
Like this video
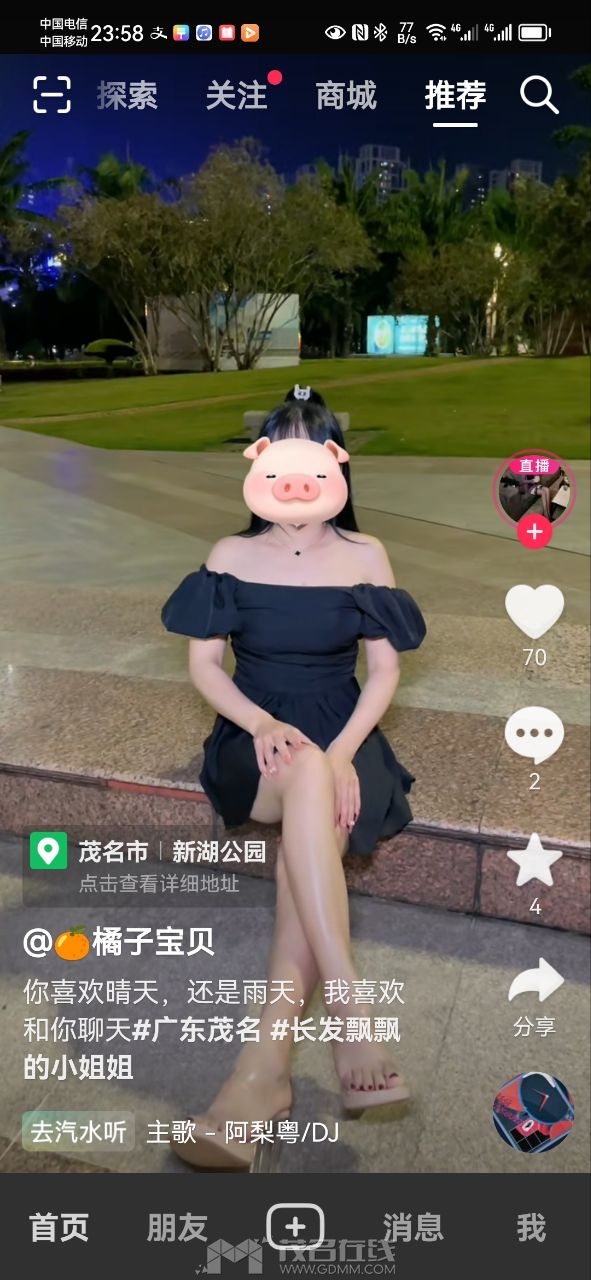click(534, 611)
